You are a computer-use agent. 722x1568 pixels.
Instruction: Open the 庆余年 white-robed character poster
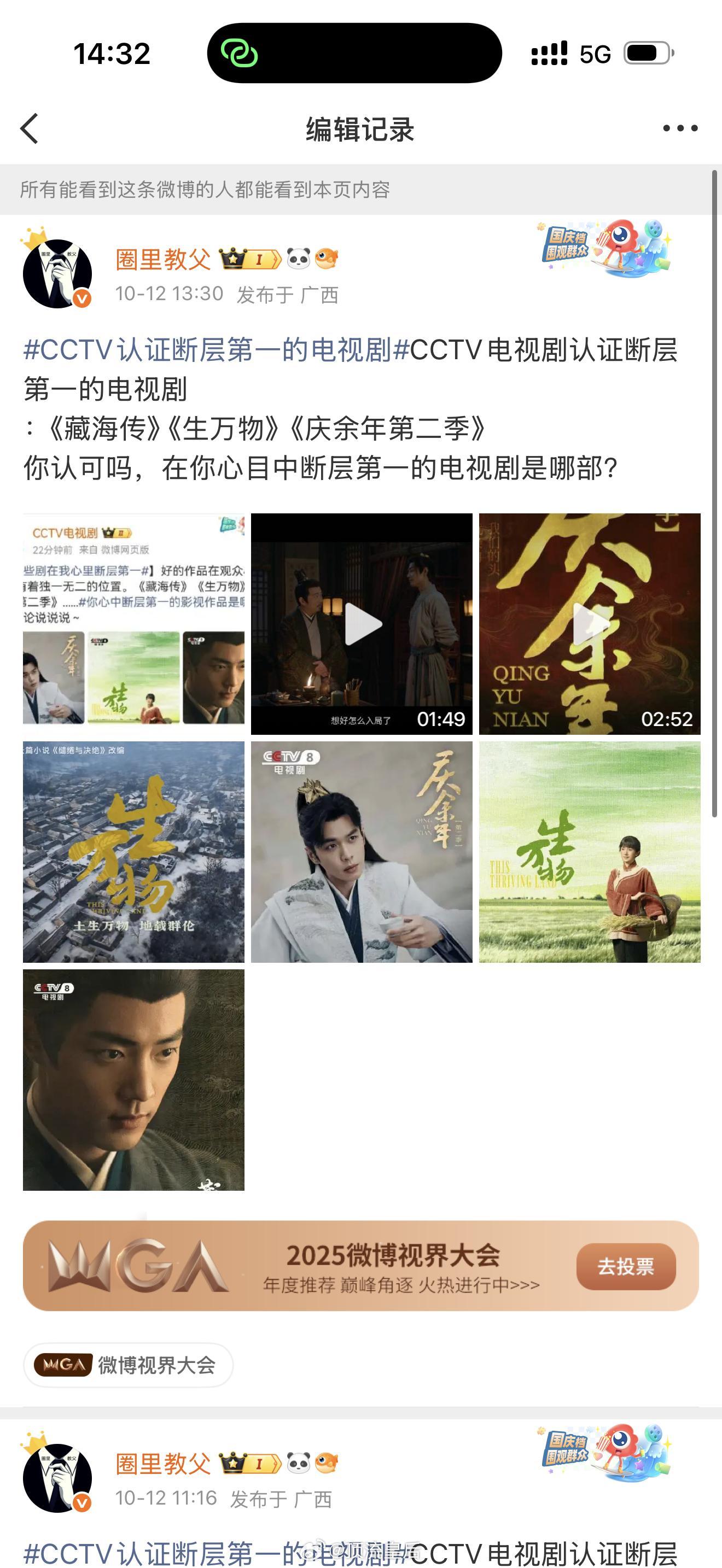tap(362, 852)
